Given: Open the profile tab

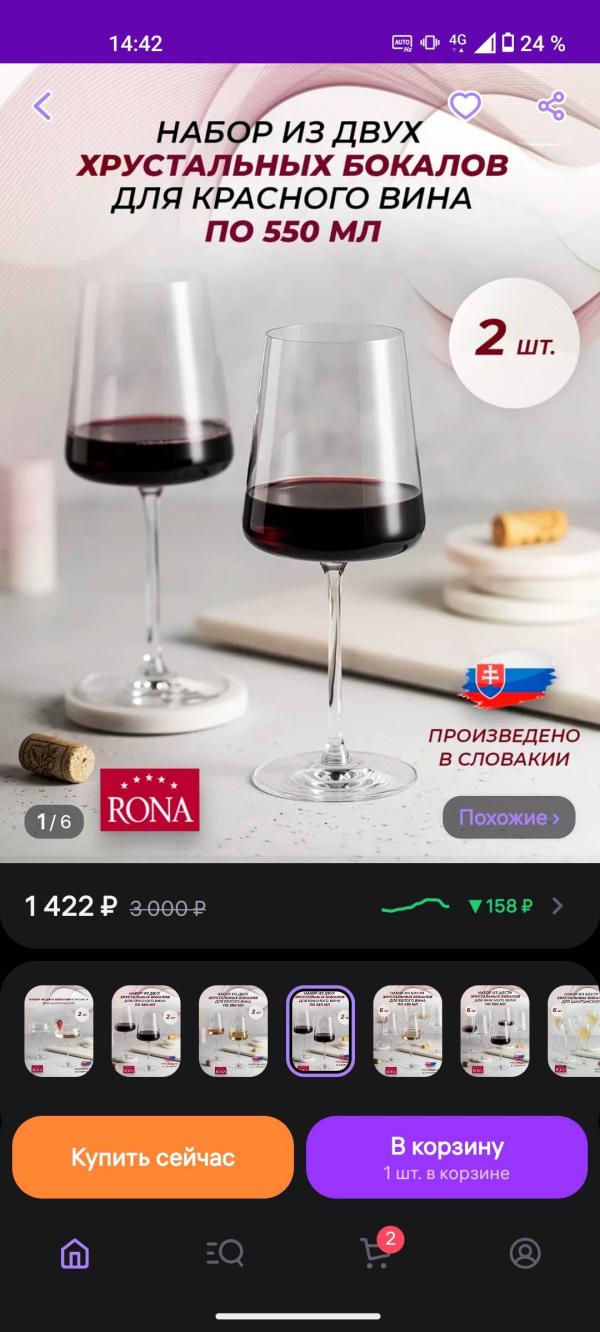Looking at the screenshot, I should (x=525, y=1253).
